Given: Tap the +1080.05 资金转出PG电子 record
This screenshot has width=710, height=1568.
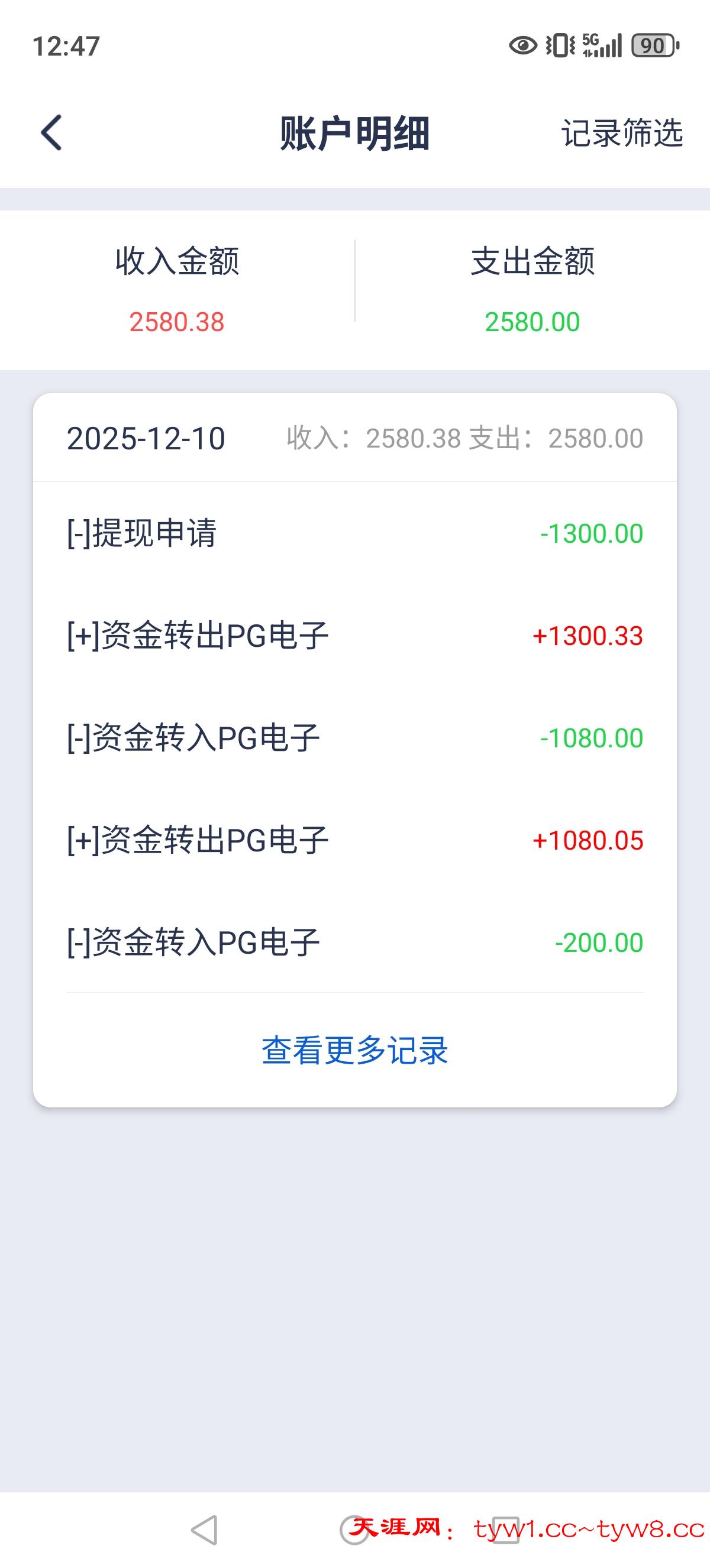Looking at the screenshot, I should point(355,840).
